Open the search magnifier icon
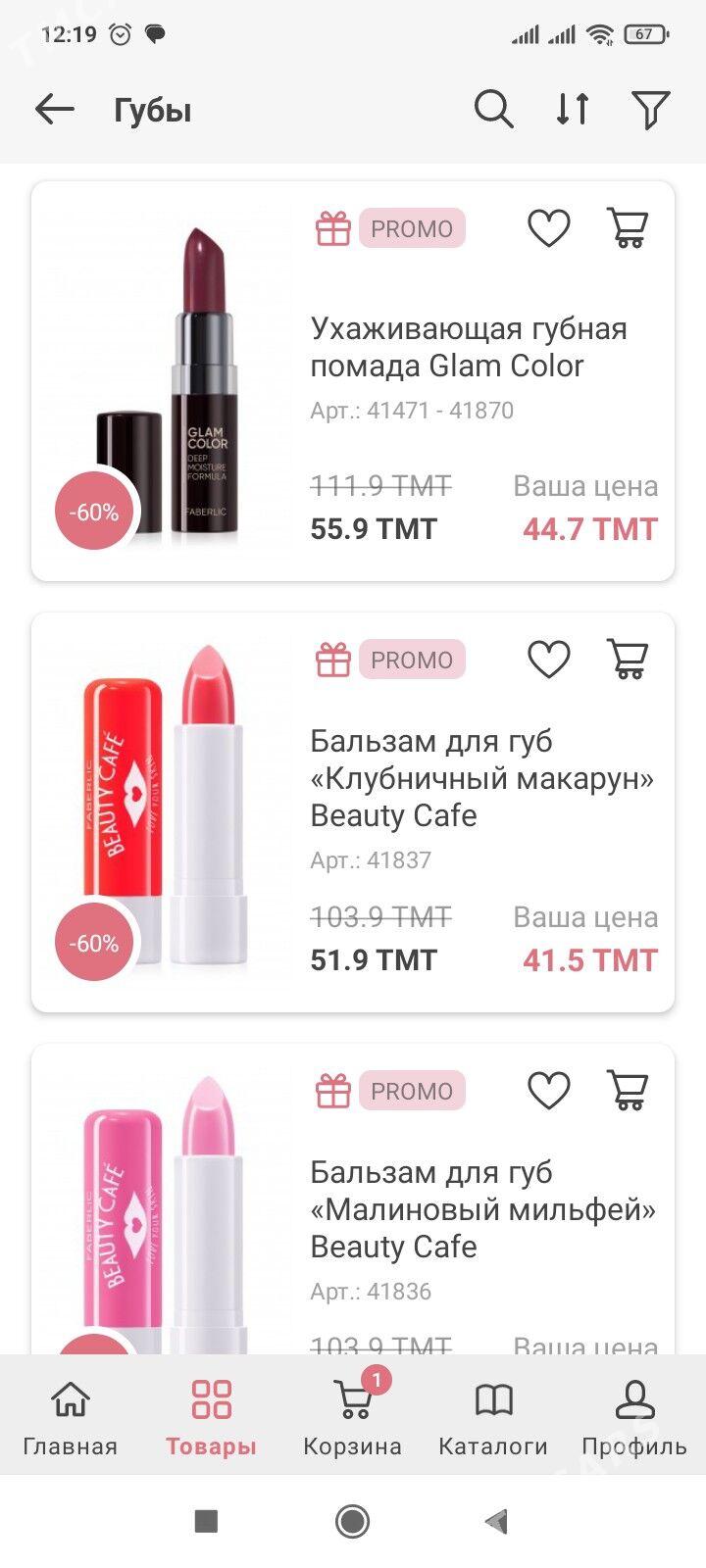The height and width of the screenshot is (1568, 706). pyautogui.click(x=493, y=110)
